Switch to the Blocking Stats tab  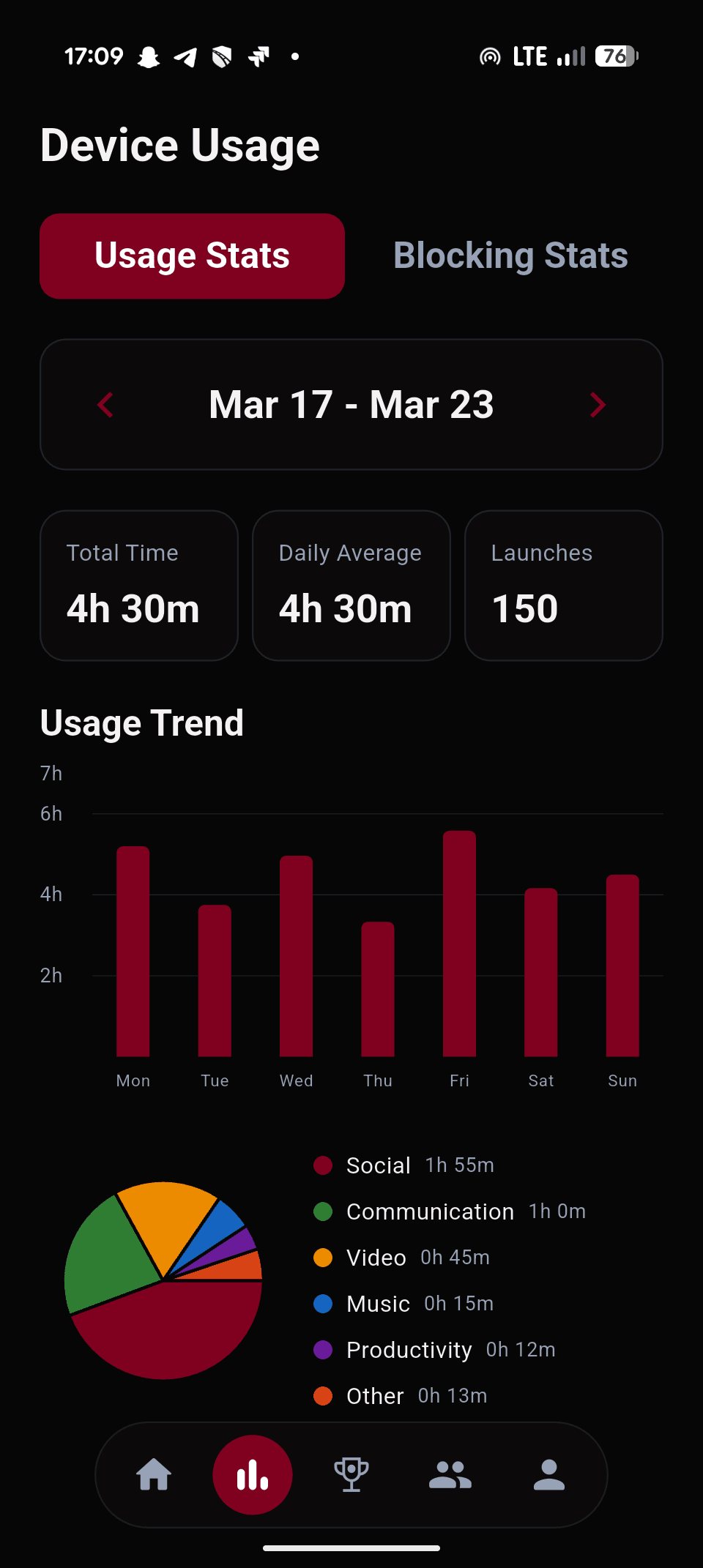point(510,256)
